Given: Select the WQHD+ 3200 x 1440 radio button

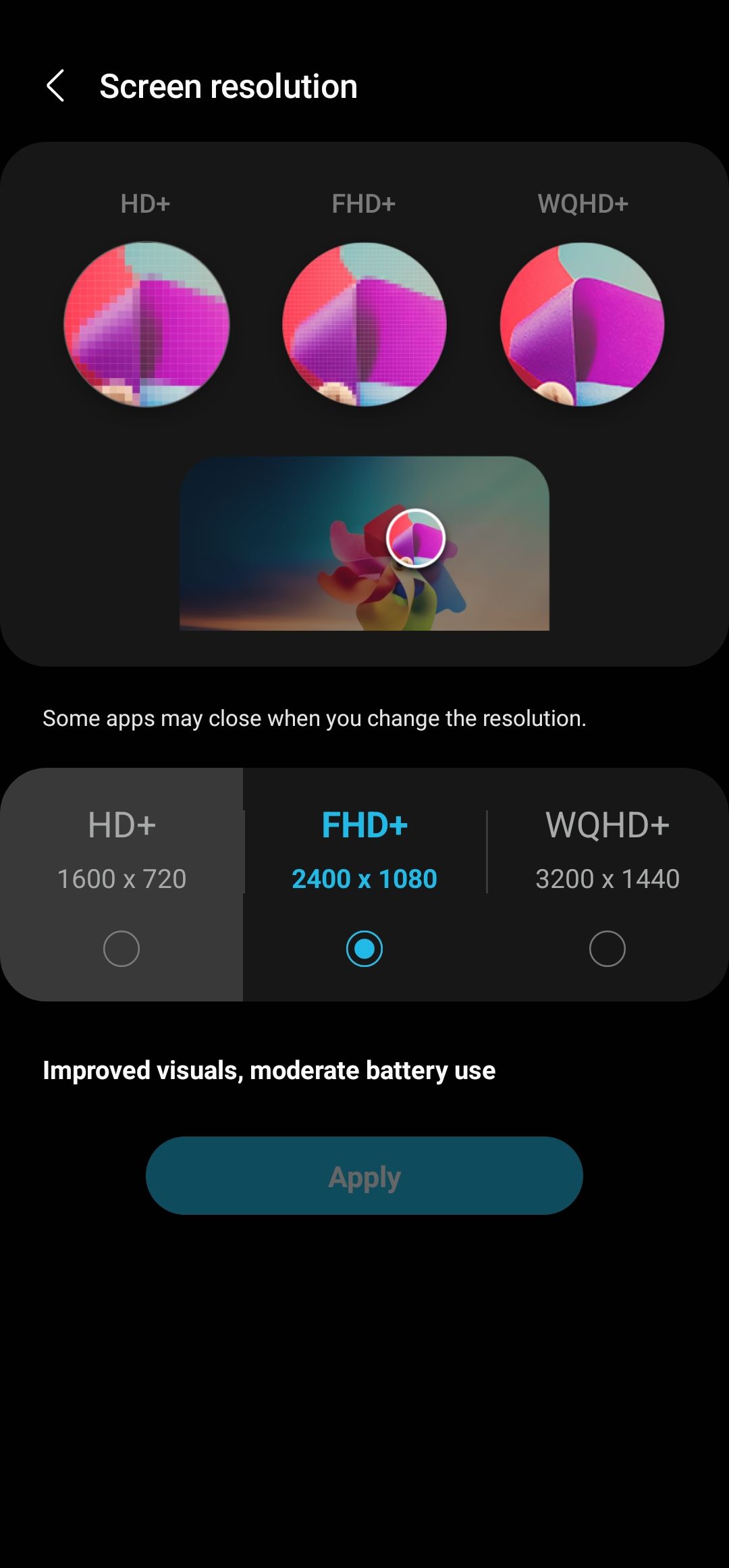Looking at the screenshot, I should (x=606, y=949).
